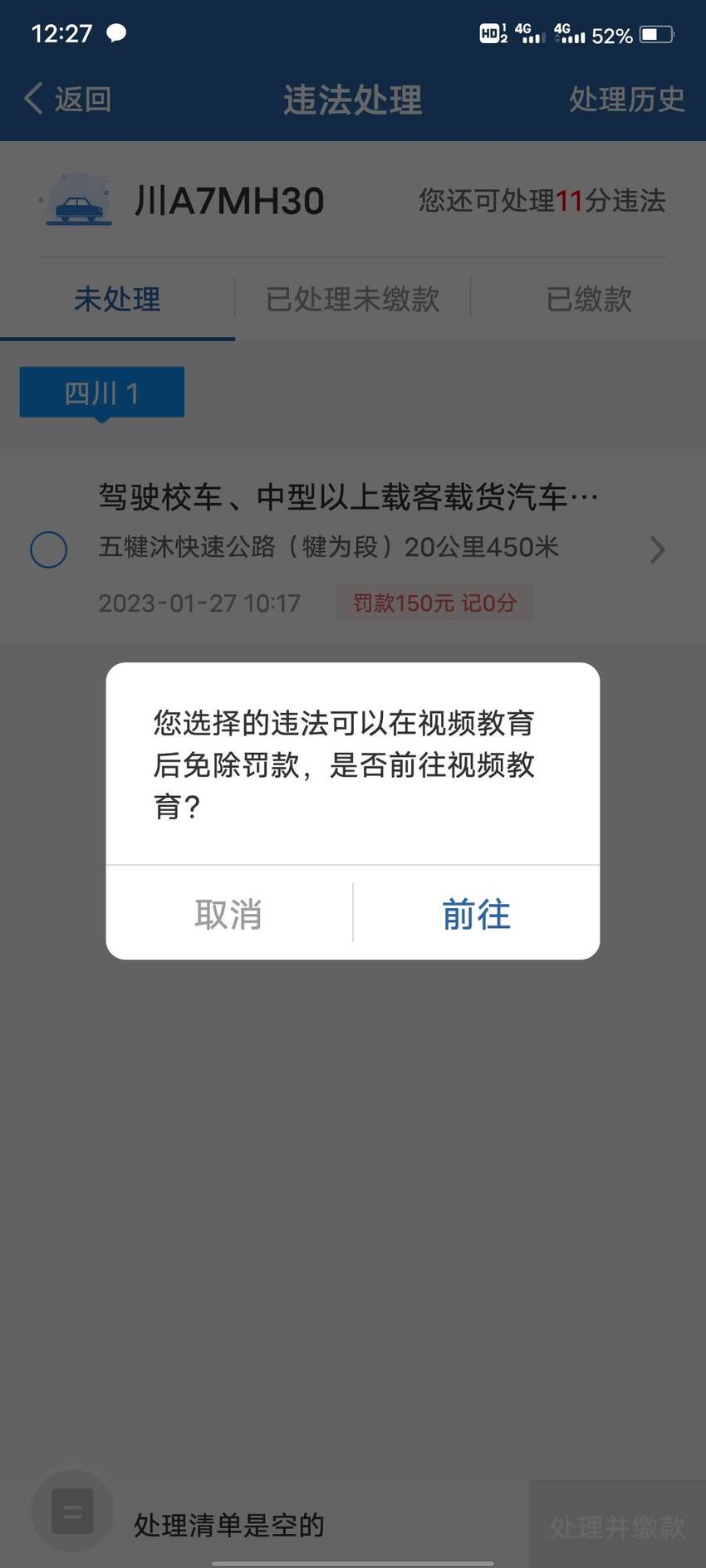This screenshot has height=1568, width=706.
Task: Open the processing list icon at bottom
Action: click(x=72, y=1511)
